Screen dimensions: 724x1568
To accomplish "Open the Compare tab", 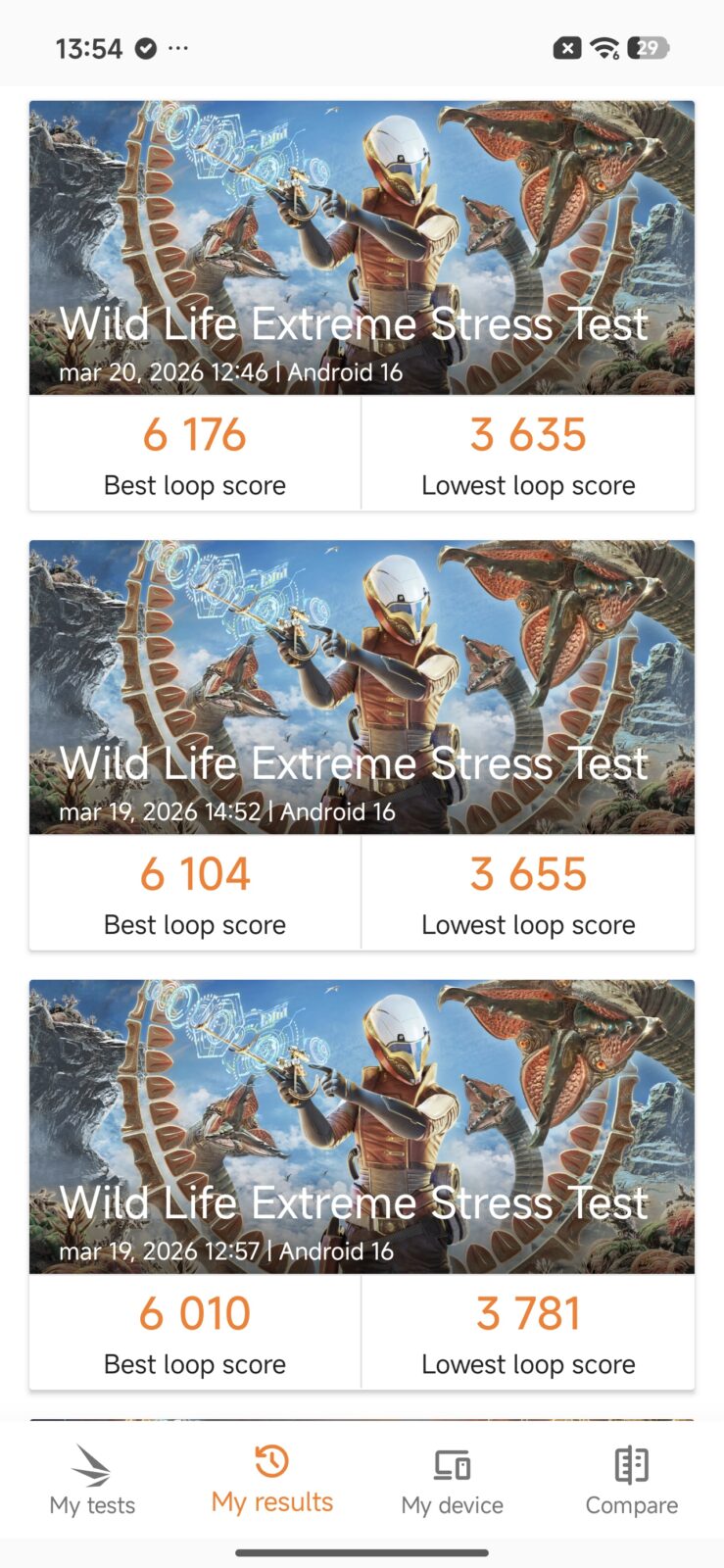I will 631,1481.
